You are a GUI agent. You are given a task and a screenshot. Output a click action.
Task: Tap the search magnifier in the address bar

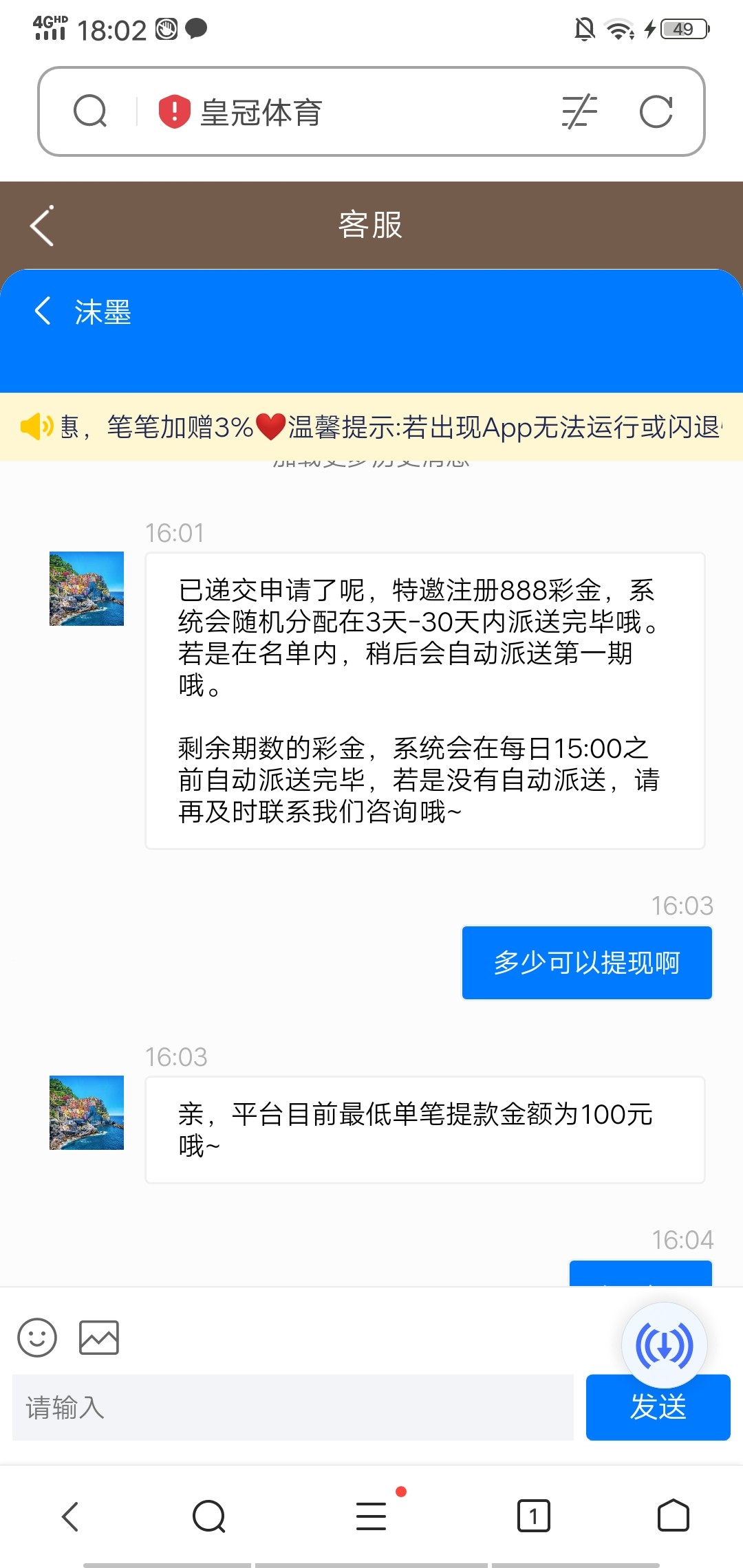(x=90, y=111)
